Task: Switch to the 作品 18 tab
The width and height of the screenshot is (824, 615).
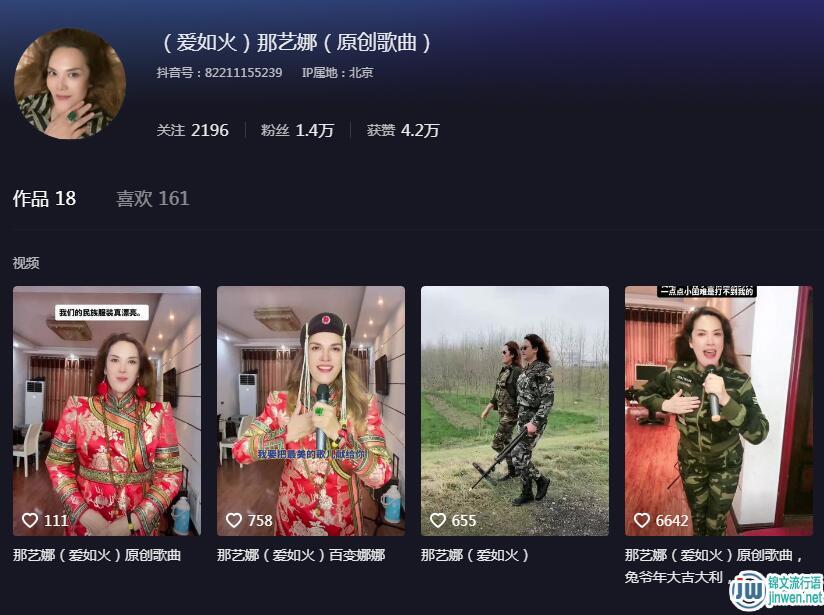Action: coord(44,198)
